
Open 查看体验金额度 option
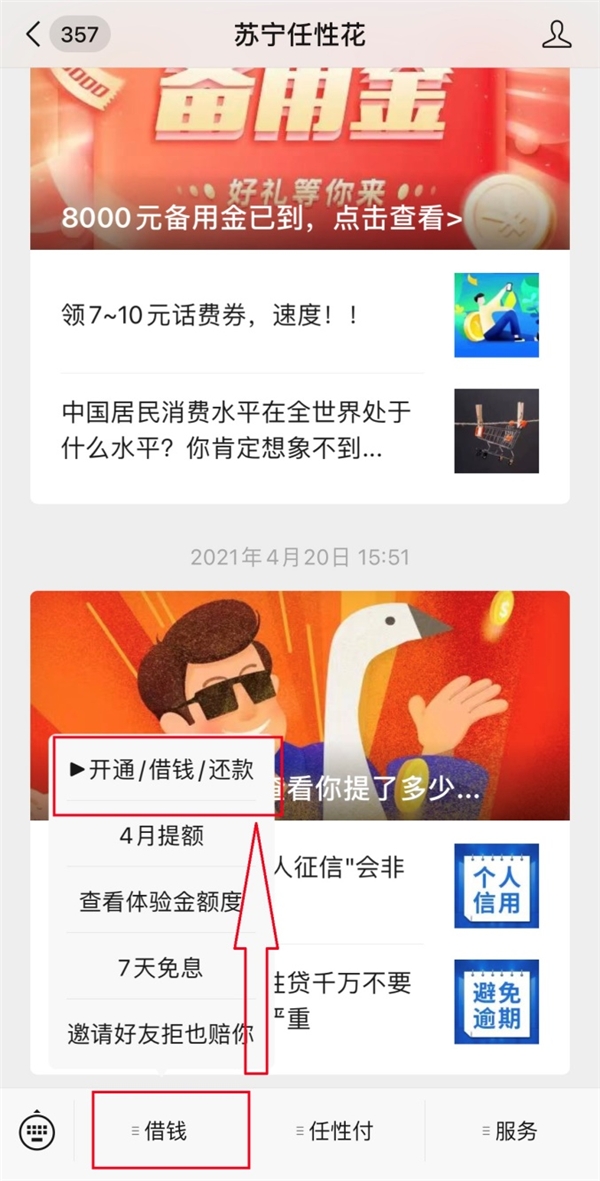(160, 901)
